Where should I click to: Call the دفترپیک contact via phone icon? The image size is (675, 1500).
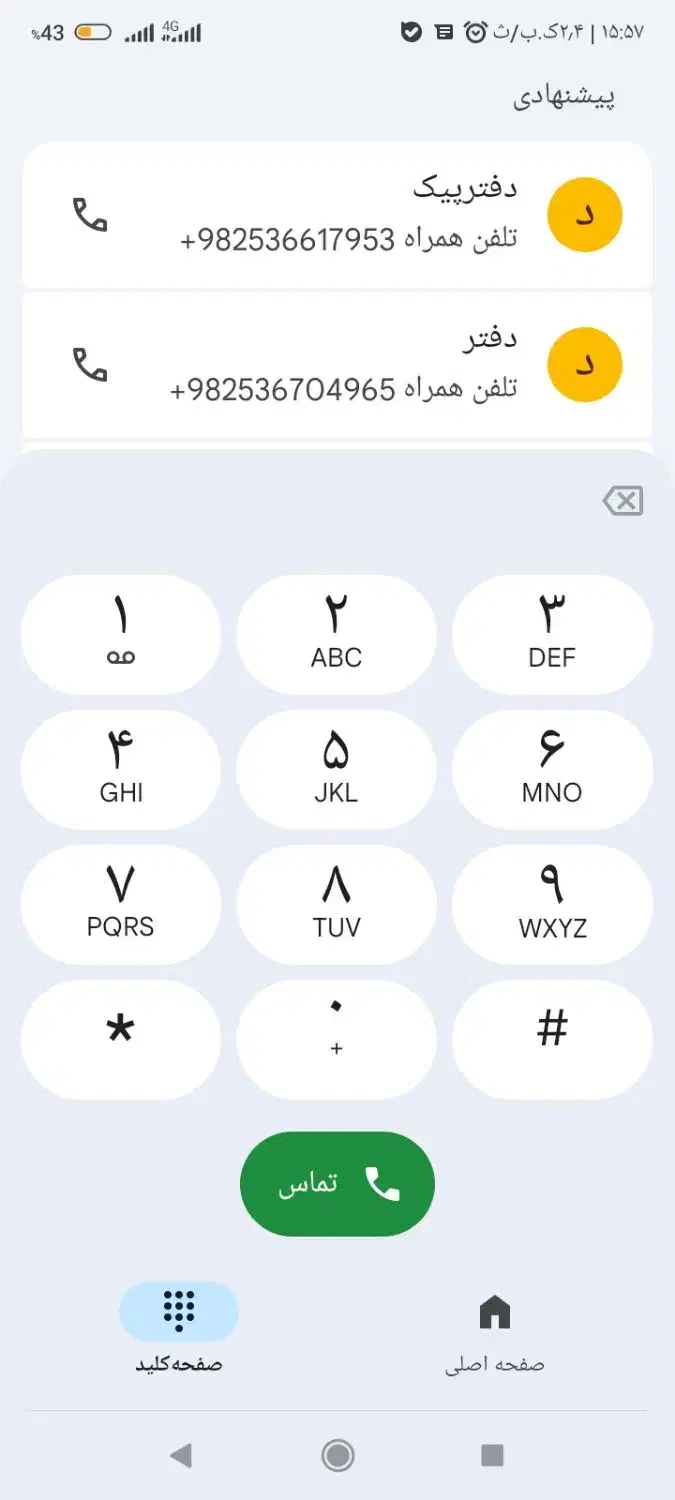click(90, 215)
